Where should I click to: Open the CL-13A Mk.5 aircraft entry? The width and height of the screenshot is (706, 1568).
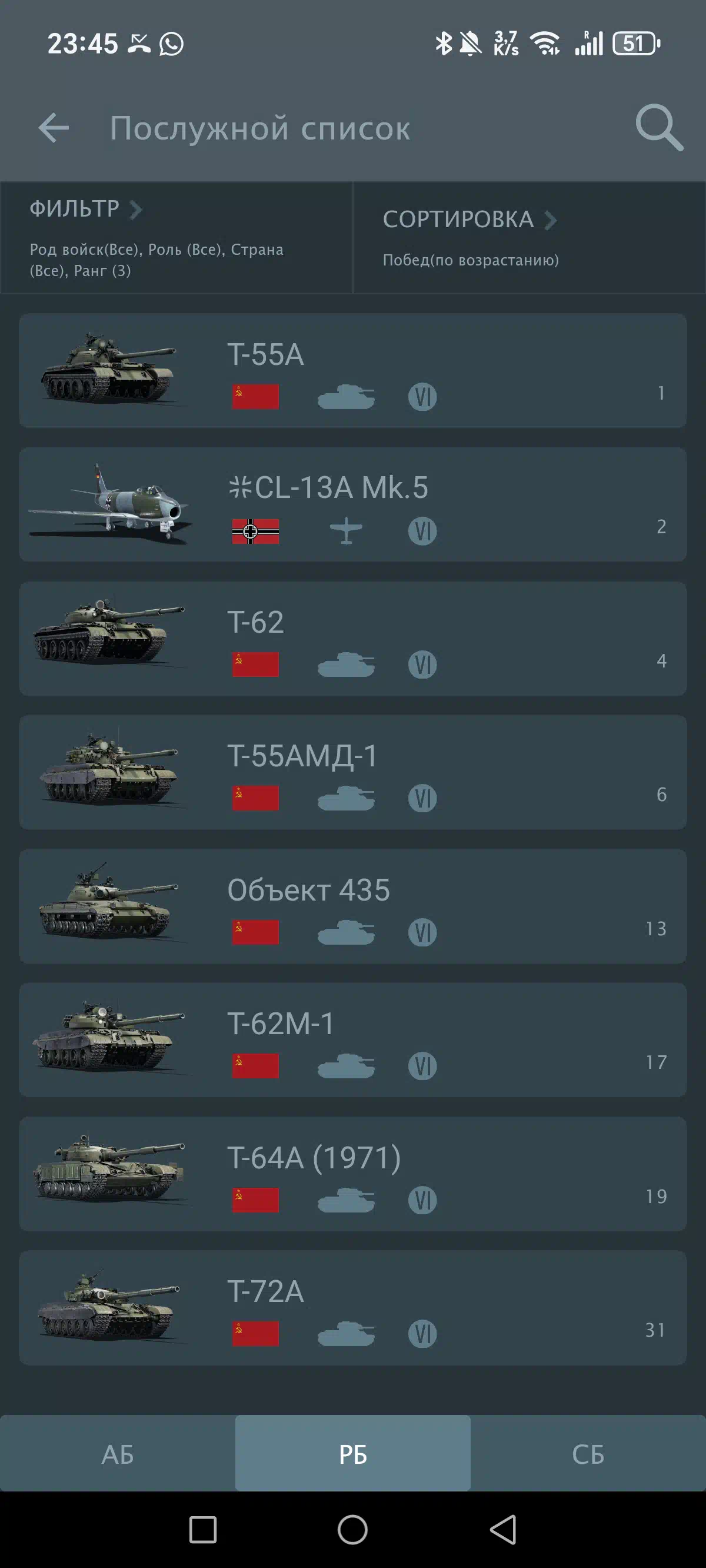pyautogui.click(x=353, y=504)
